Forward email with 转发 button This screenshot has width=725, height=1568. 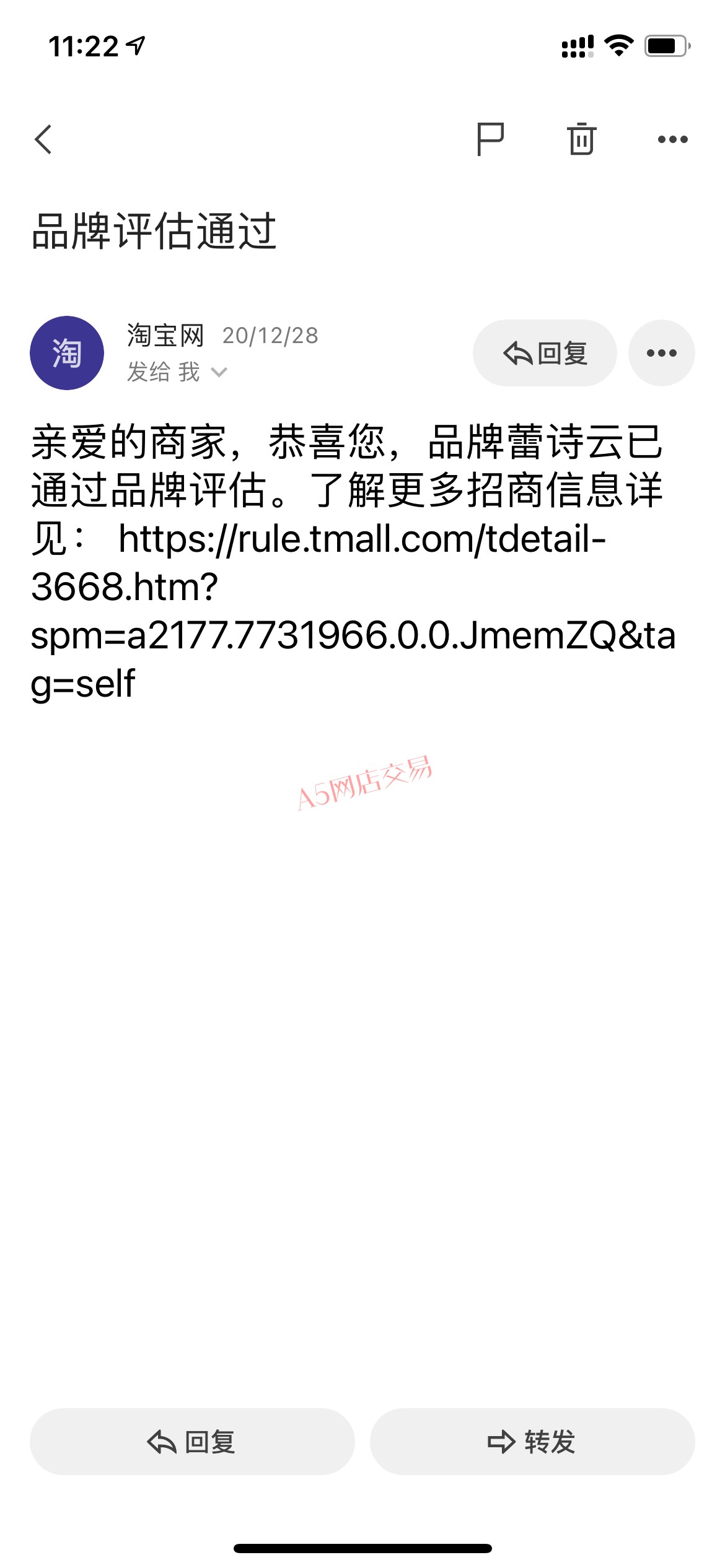pos(532,1442)
